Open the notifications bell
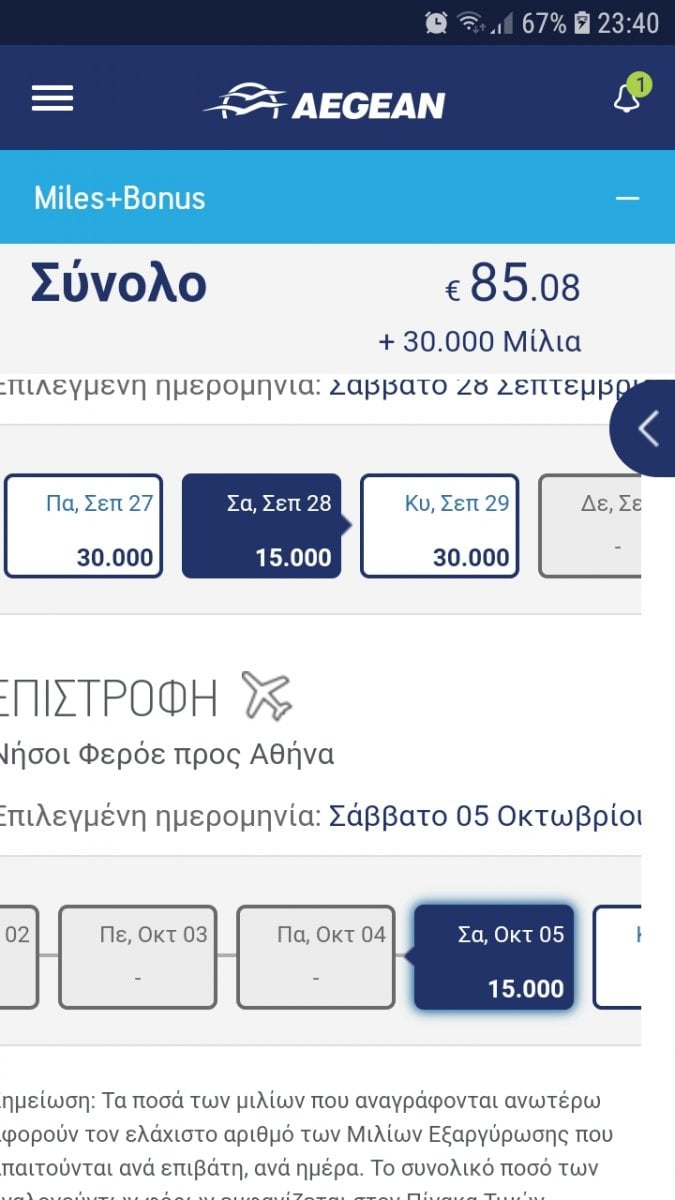This screenshot has height=1200, width=675. click(x=627, y=98)
